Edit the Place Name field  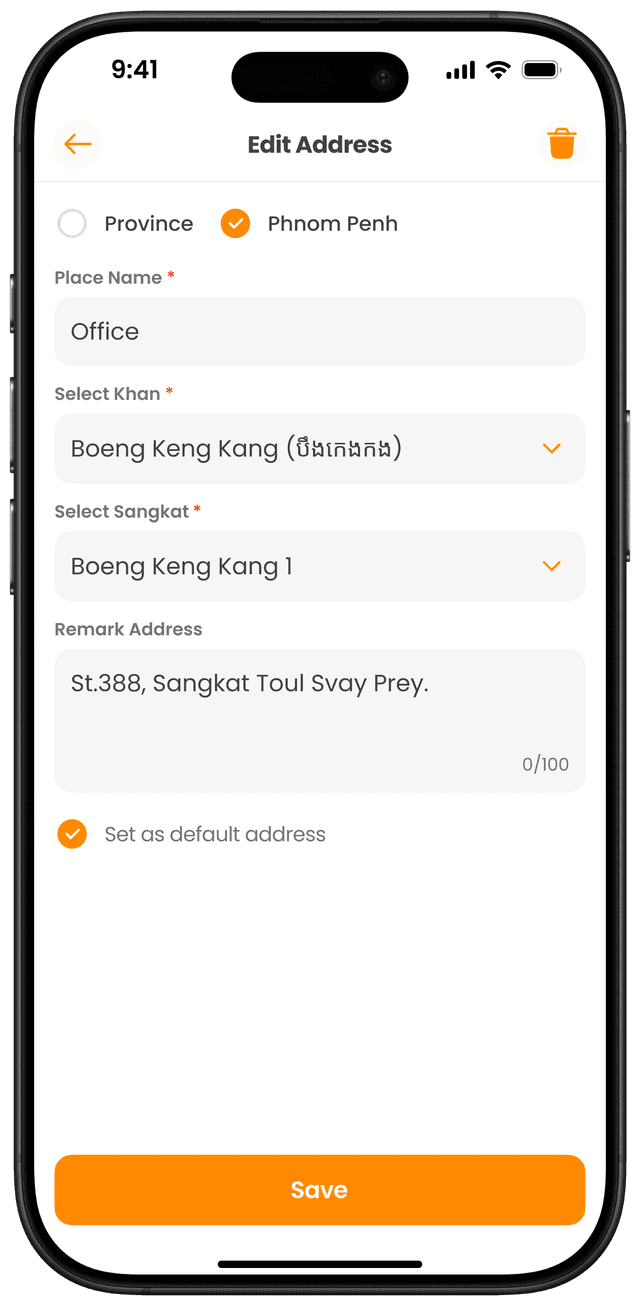(319, 332)
